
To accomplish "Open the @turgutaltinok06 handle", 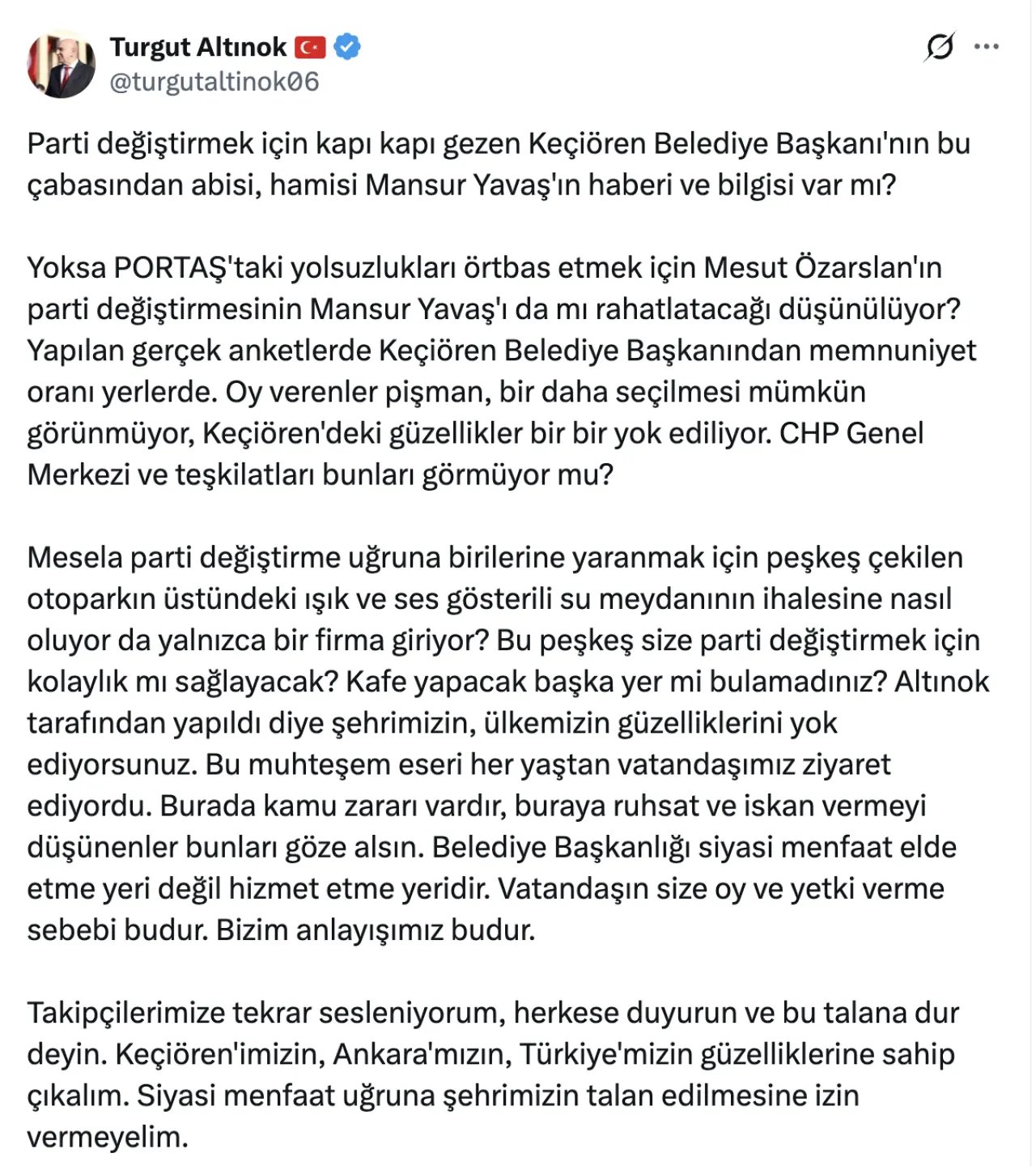I will pos(214,82).
